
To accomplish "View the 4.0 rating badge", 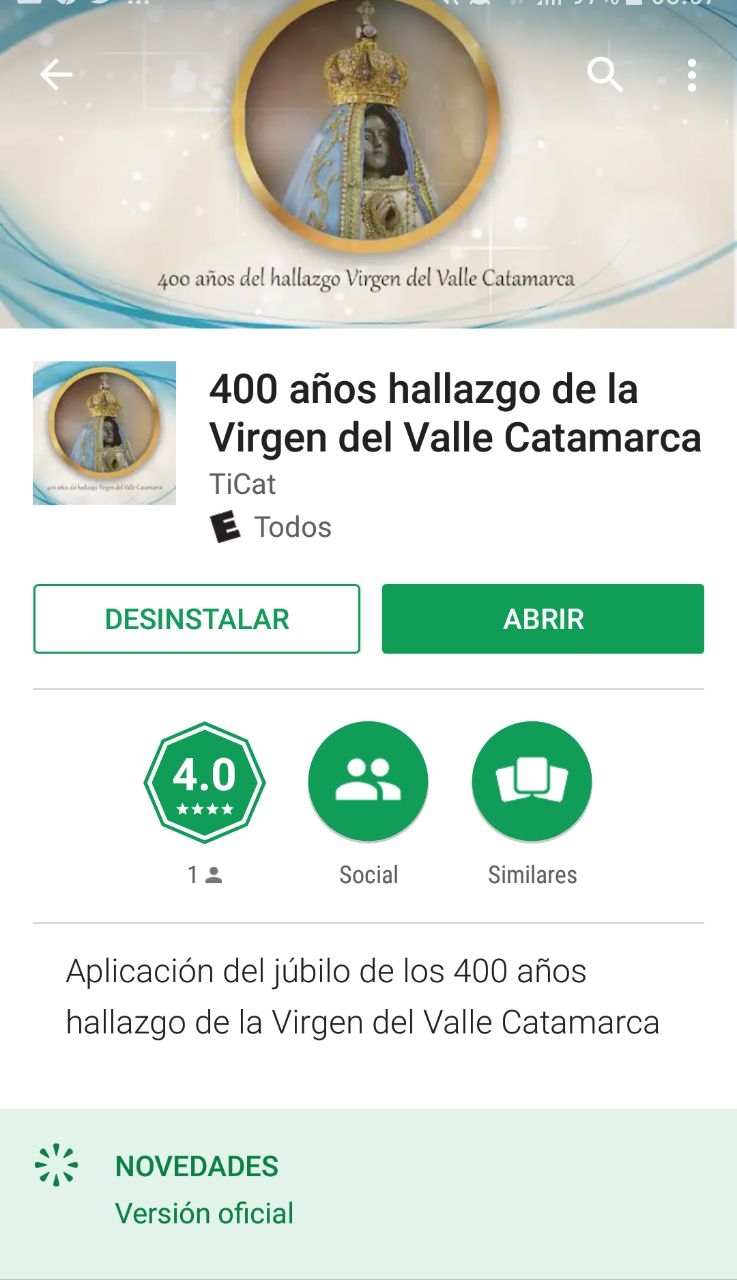I will [205, 783].
